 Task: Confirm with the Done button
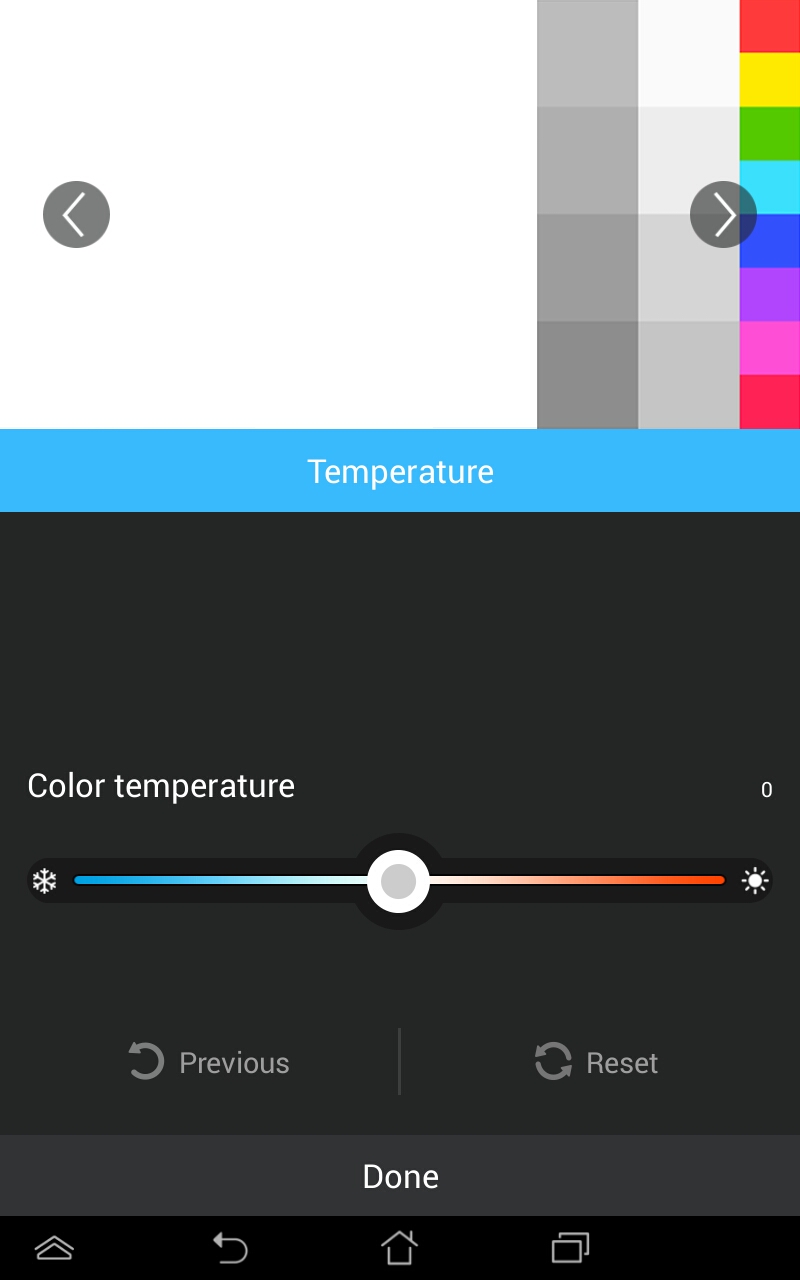click(x=400, y=1176)
